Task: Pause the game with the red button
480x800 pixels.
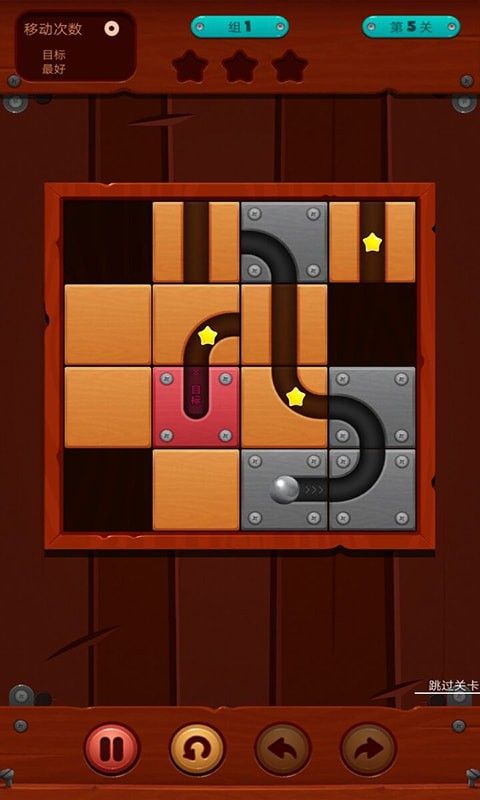Action: pyautogui.click(x=112, y=749)
